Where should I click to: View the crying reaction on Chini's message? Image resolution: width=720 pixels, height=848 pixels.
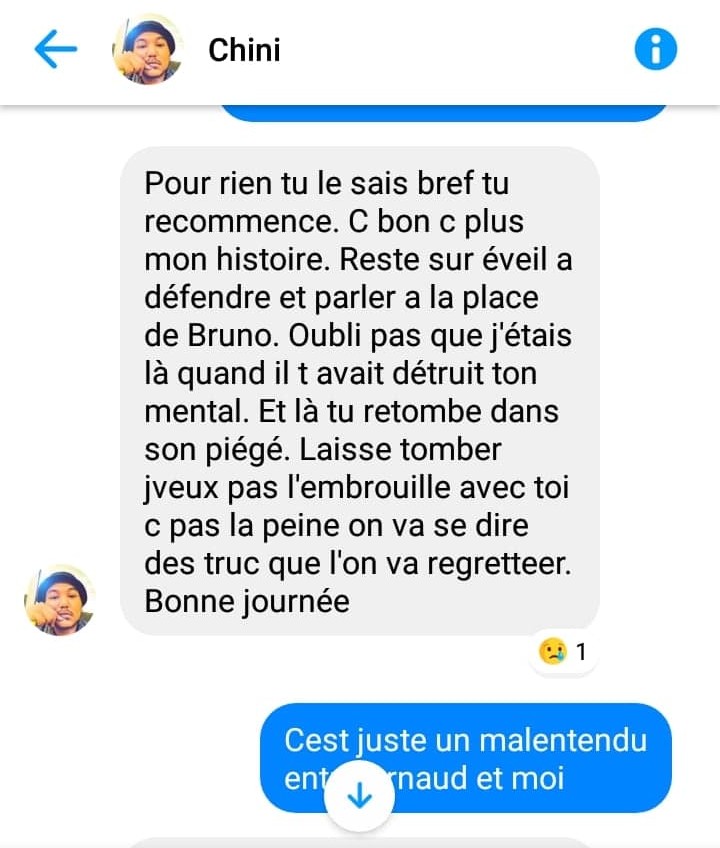pyautogui.click(x=564, y=653)
